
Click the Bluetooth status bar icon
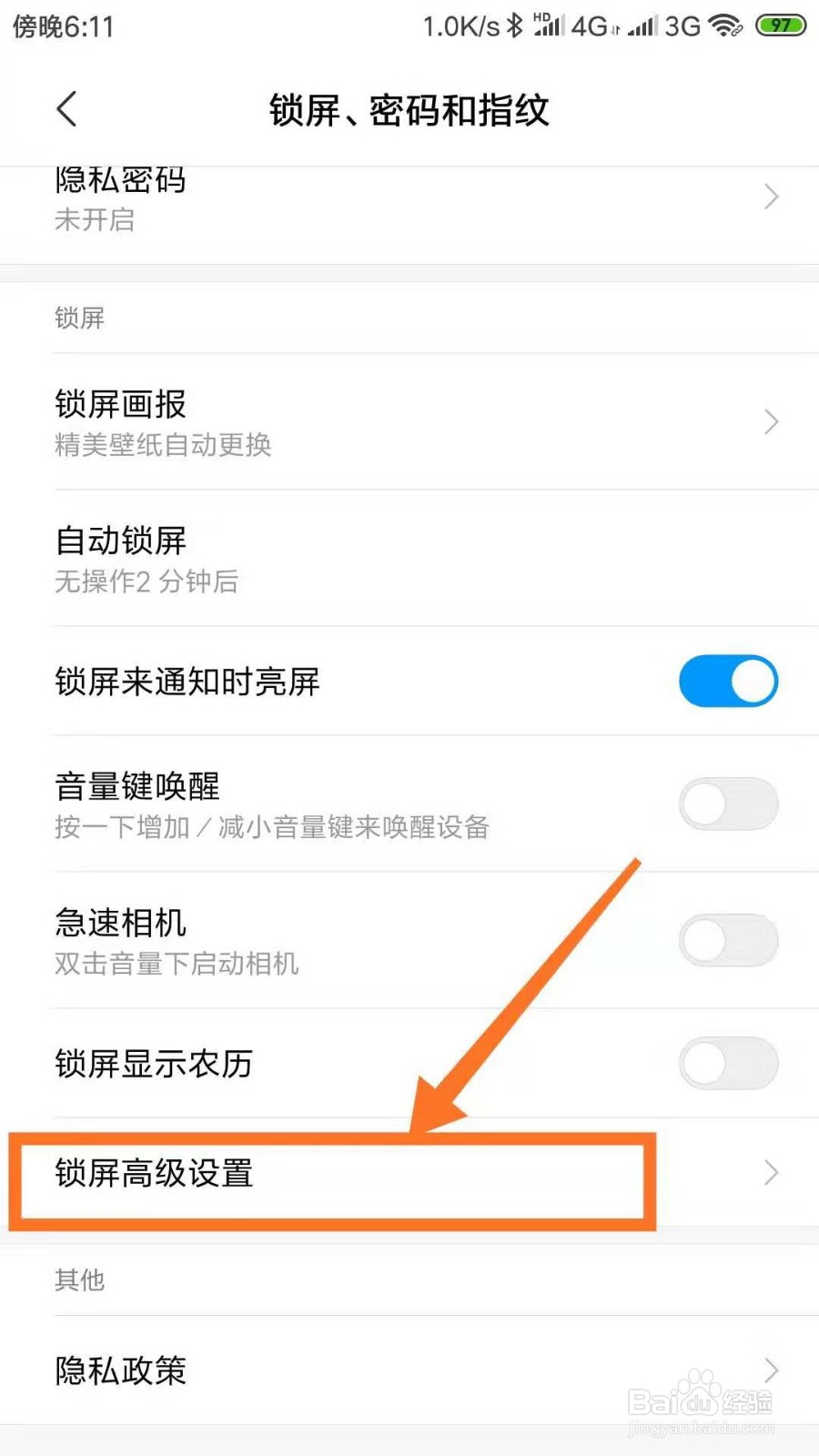pyautogui.click(x=515, y=25)
